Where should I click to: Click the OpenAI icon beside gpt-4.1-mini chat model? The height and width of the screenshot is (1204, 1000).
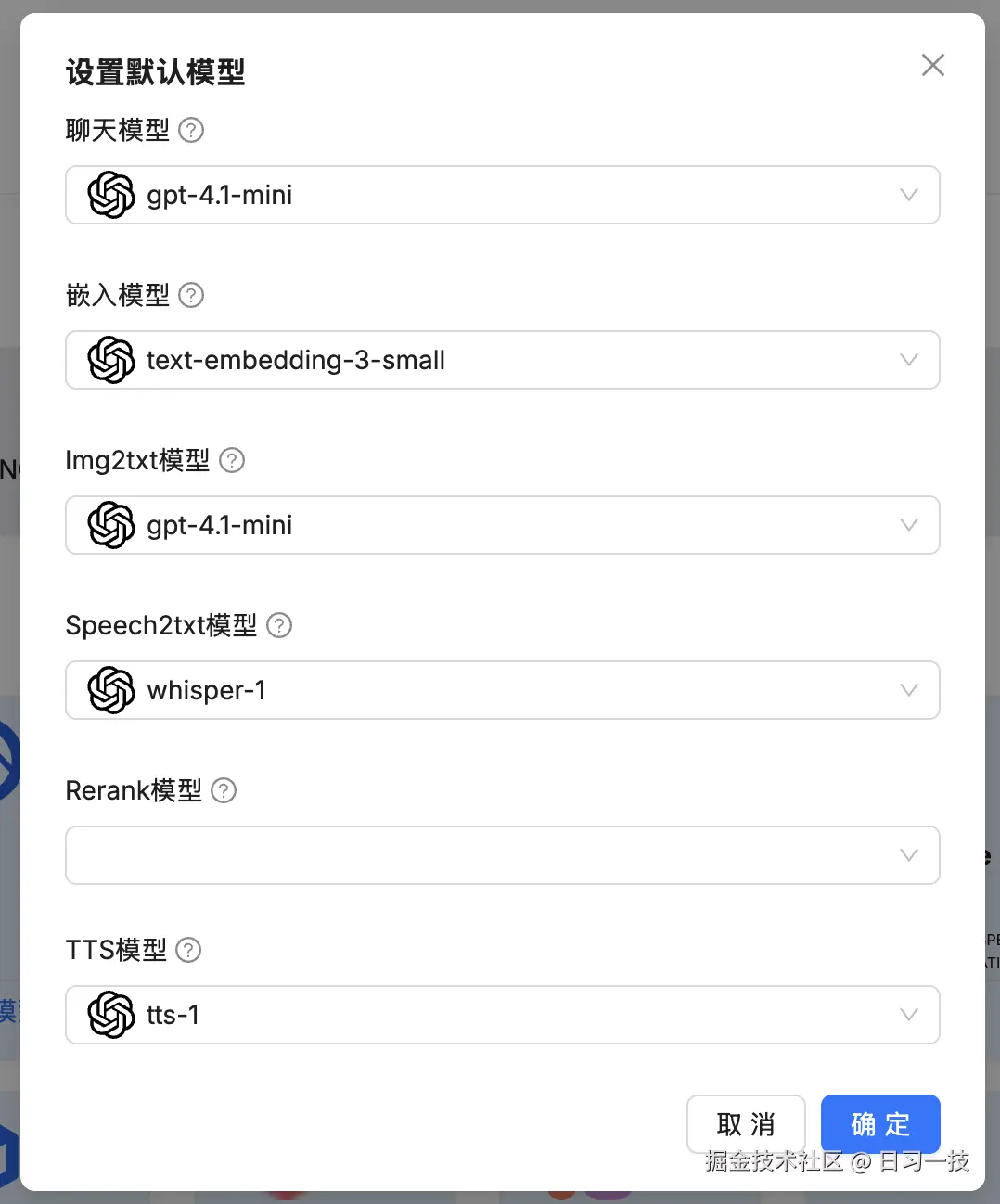110,195
